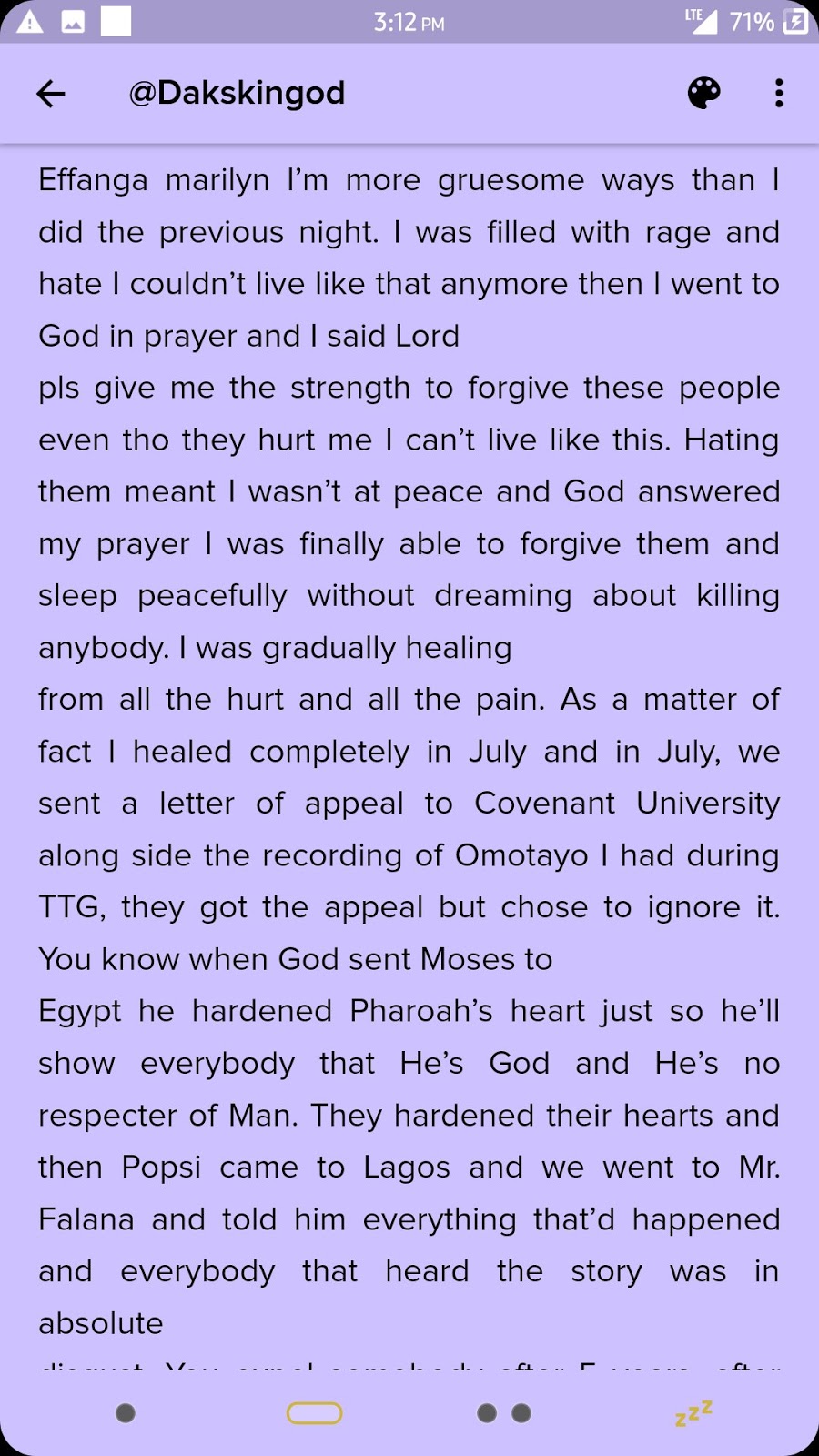Image resolution: width=819 pixels, height=1456 pixels.
Task: Go back using the top arrow
Action: click(x=51, y=93)
